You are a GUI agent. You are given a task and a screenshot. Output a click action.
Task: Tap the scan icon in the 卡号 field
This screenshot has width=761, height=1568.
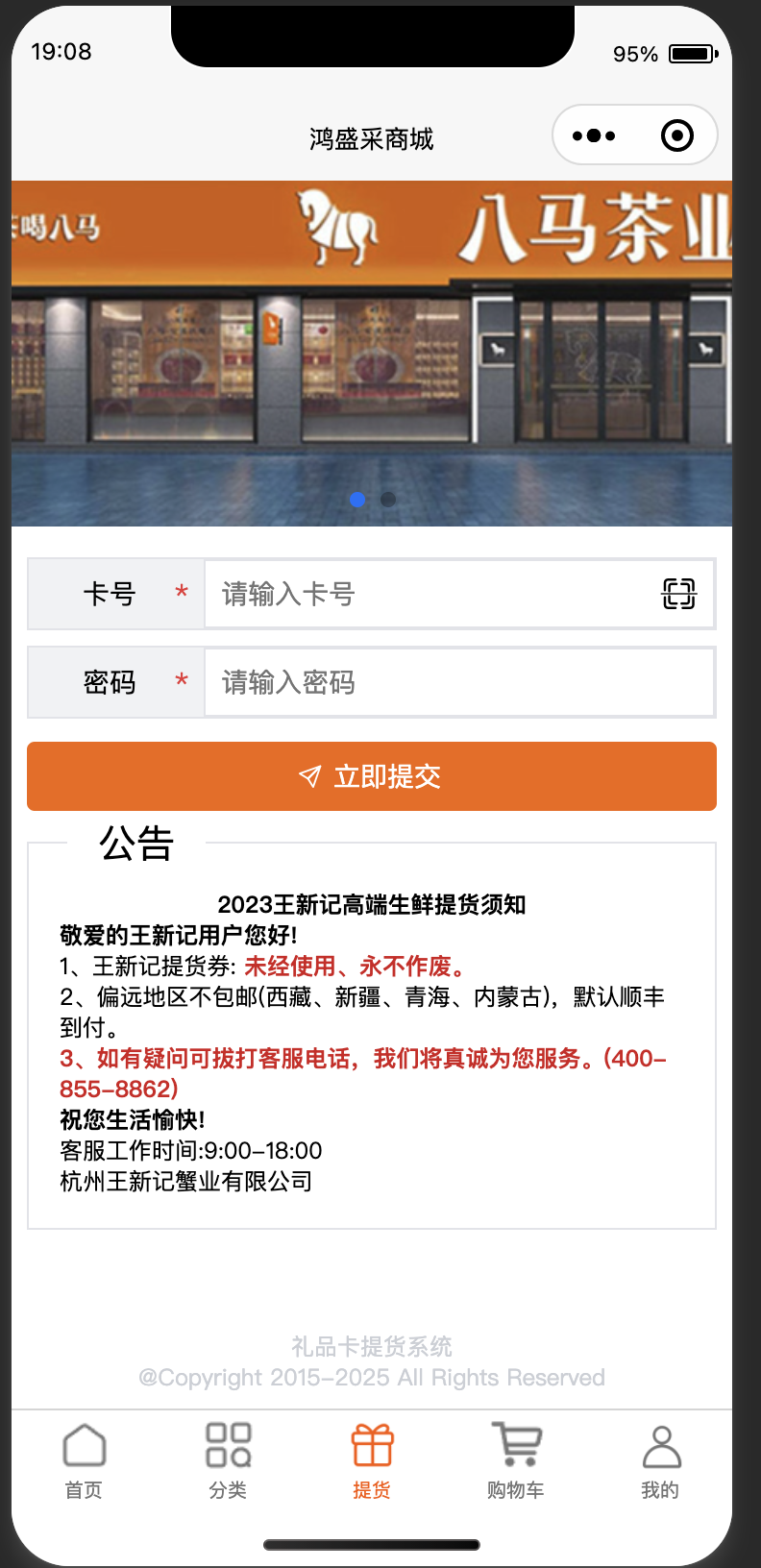(678, 594)
